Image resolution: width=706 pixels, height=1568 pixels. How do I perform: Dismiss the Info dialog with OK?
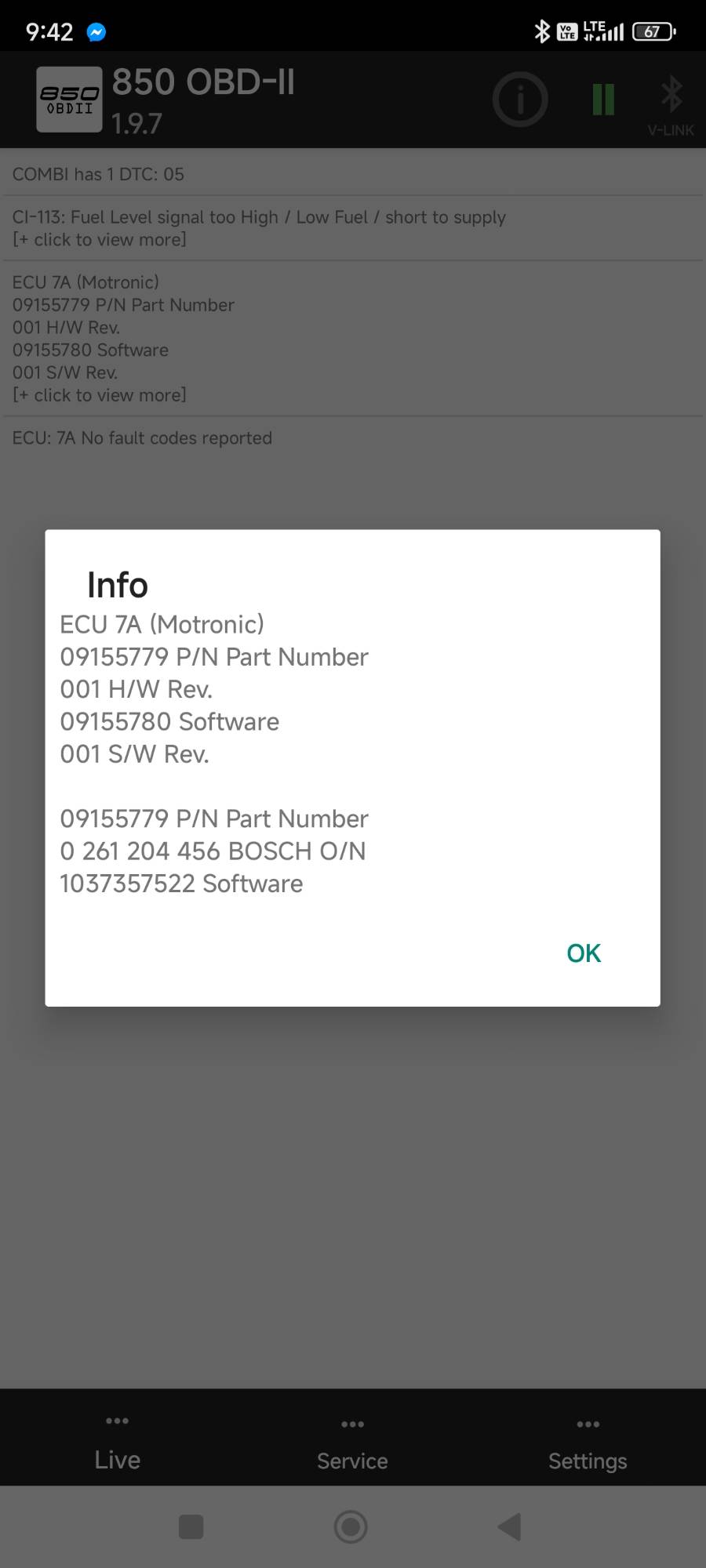tap(584, 953)
